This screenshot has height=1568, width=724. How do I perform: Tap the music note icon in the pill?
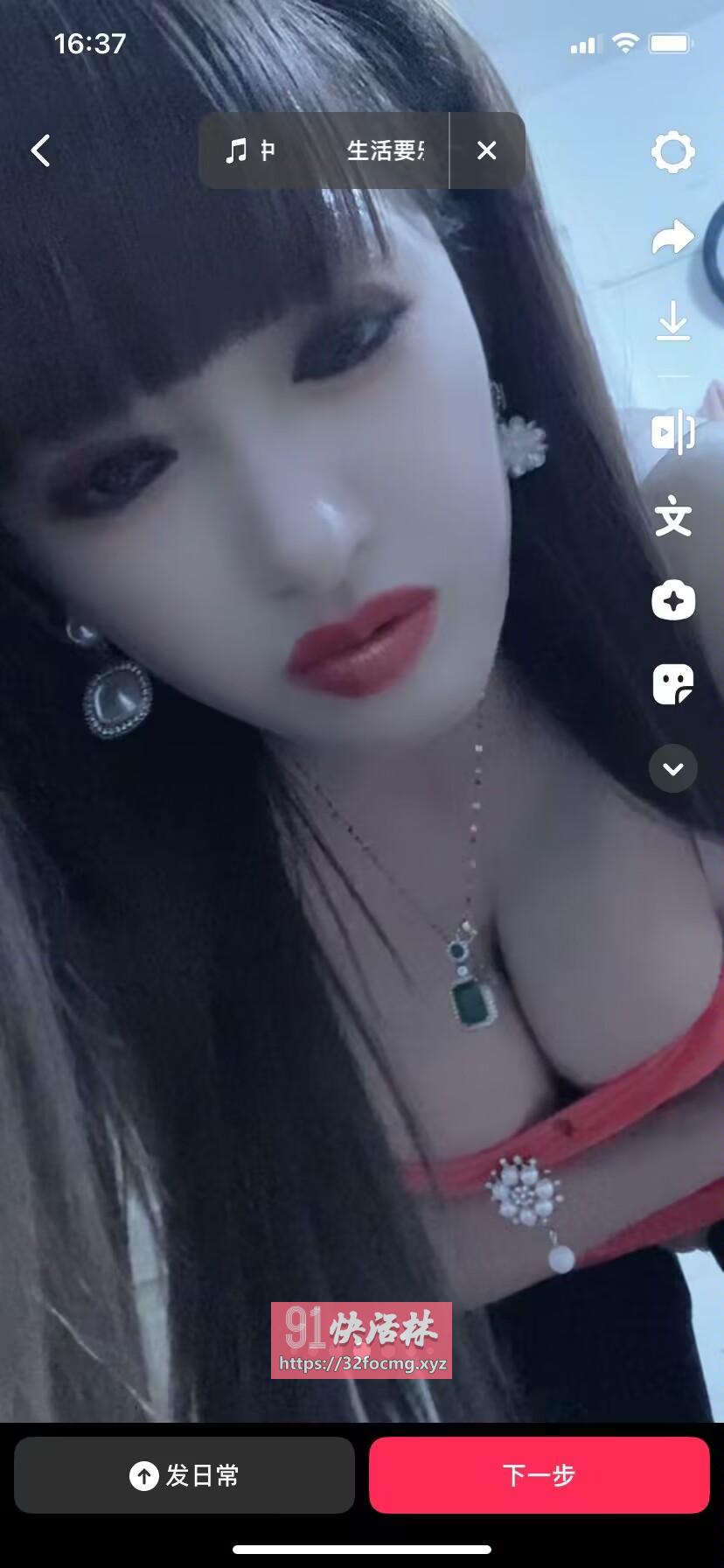click(x=234, y=150)
